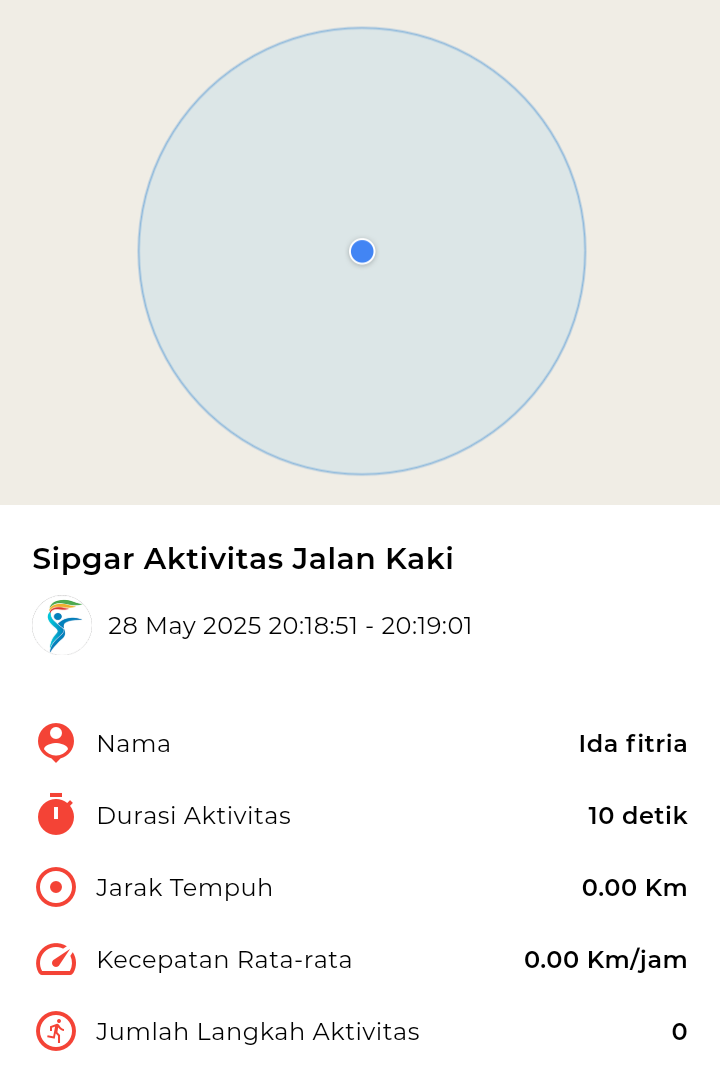Select the 0.00 Km distance value
The width and height of the screenshot is (720, 1083).
pos(634,887)
